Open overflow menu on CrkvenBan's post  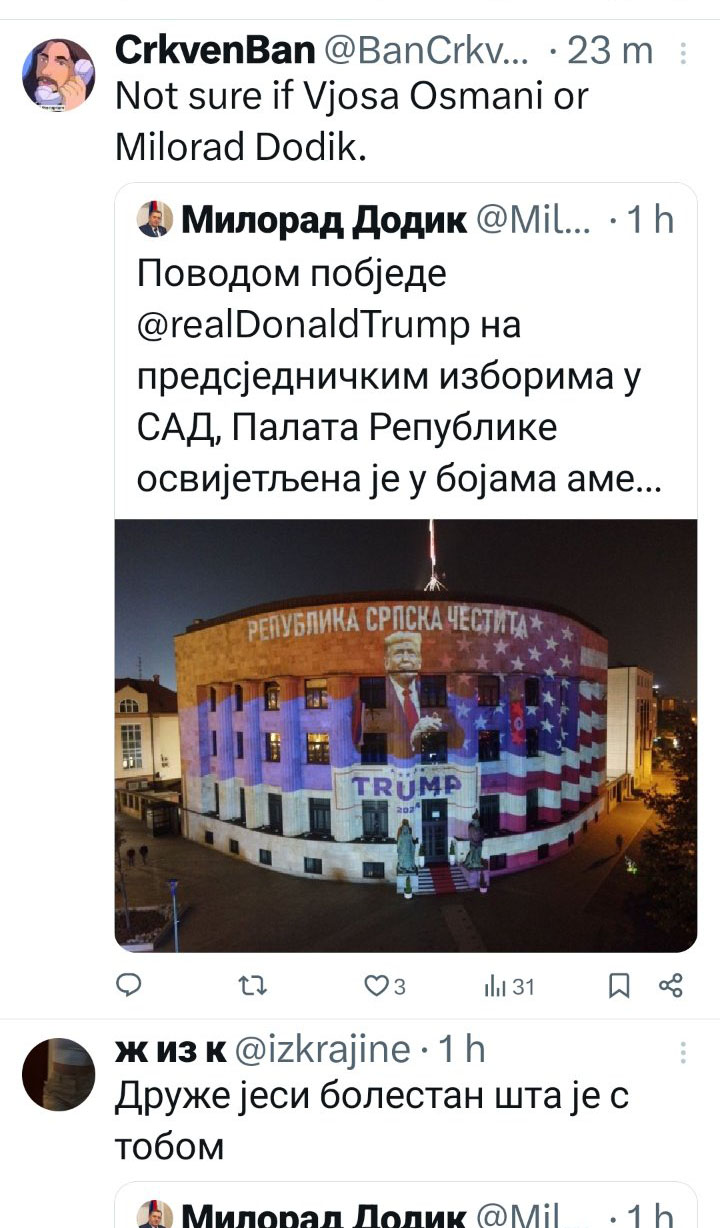683,51
